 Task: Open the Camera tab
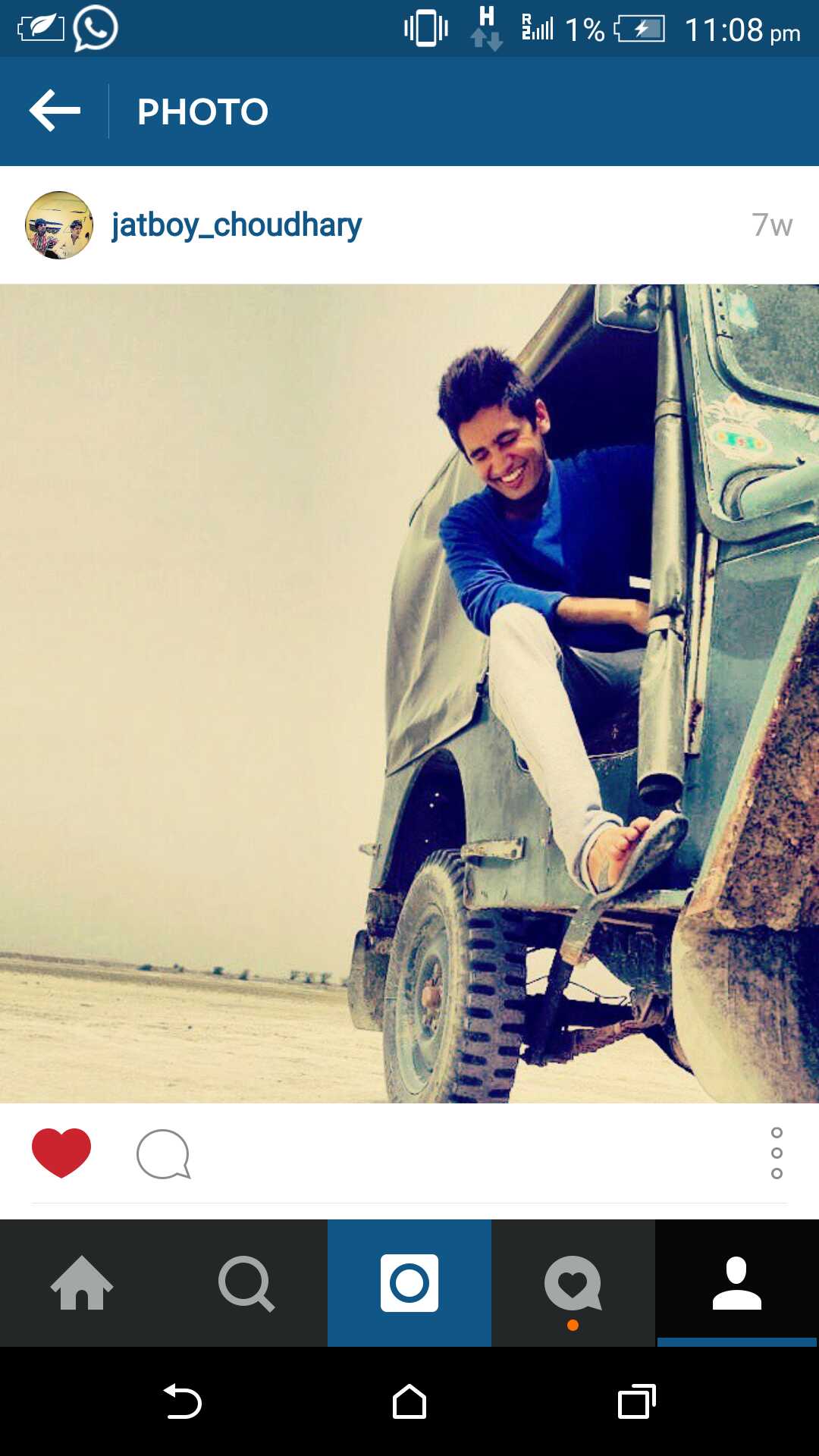click(x=409, y=1283)
